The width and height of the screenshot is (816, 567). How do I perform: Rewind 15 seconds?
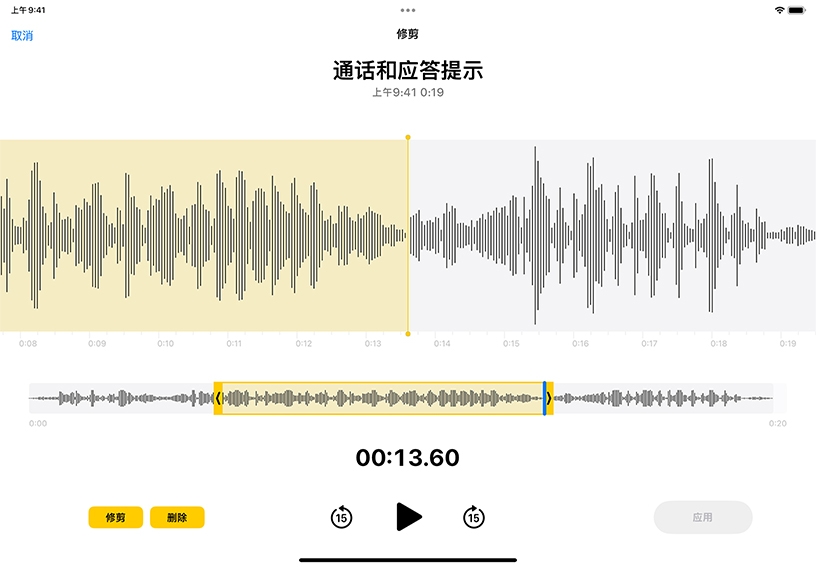tap(342, 517)
